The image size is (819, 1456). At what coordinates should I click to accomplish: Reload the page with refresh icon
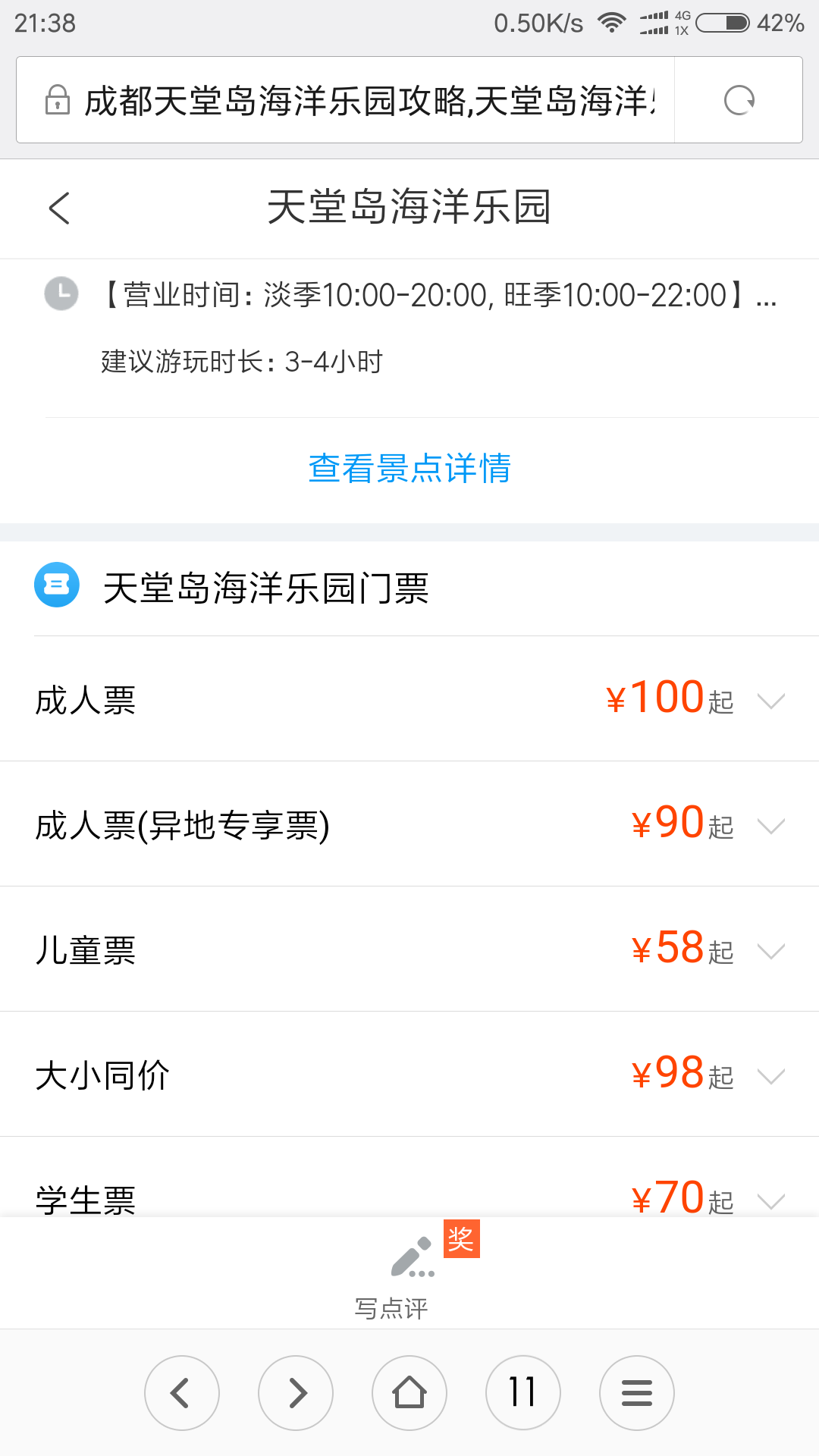[739, 100]
